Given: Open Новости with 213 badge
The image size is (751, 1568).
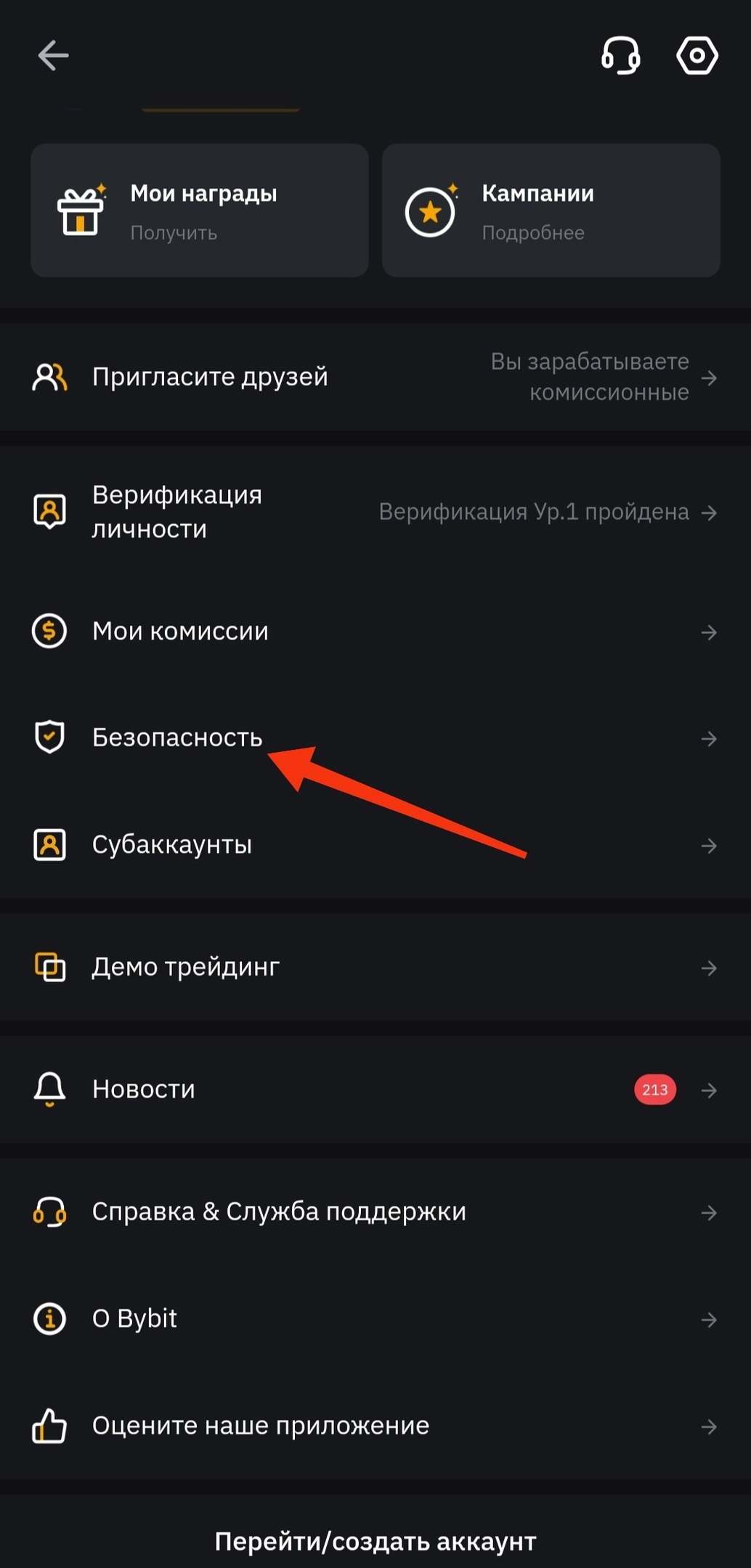Looking at the screenshot, I should 375,1089.
